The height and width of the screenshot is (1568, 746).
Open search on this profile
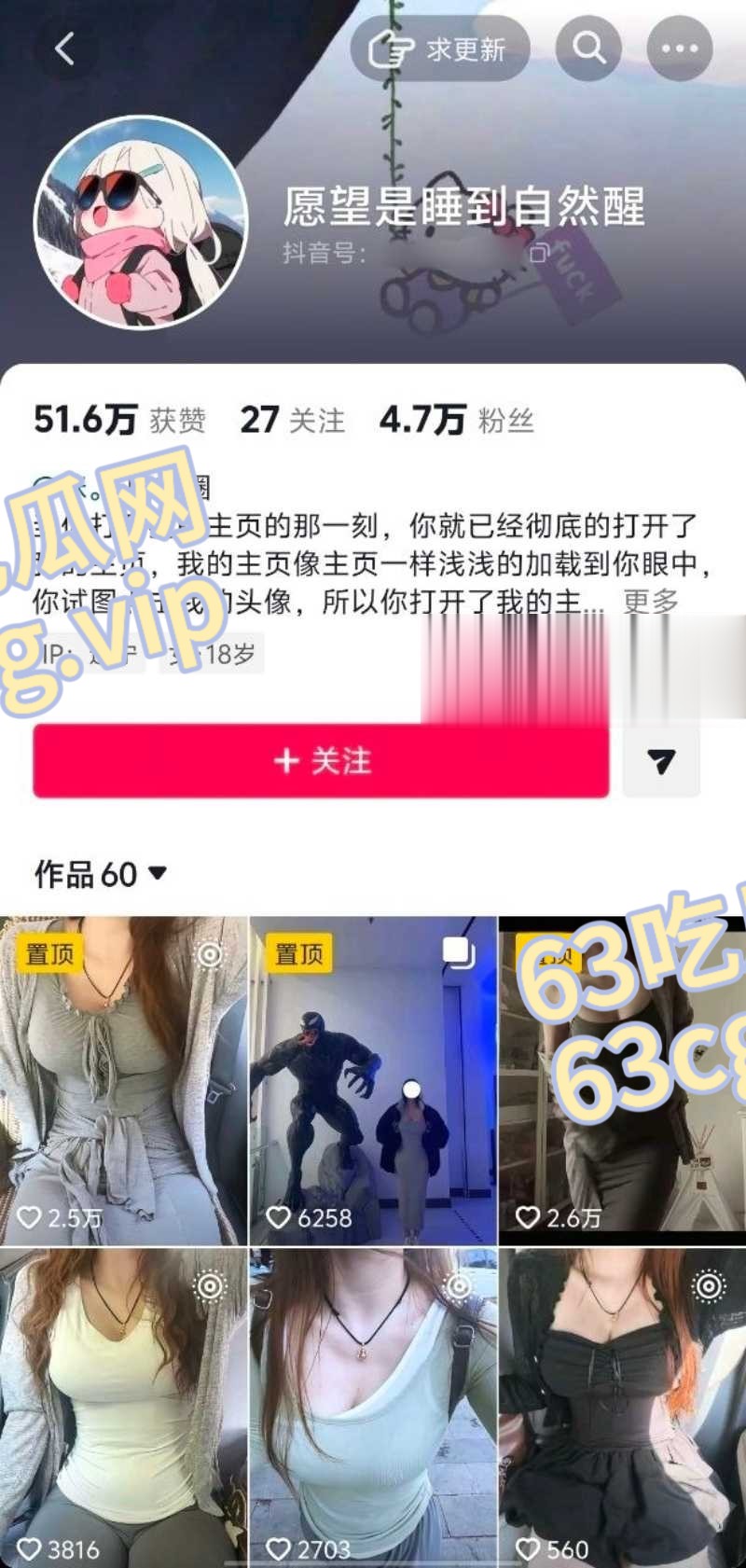[588, 48]
